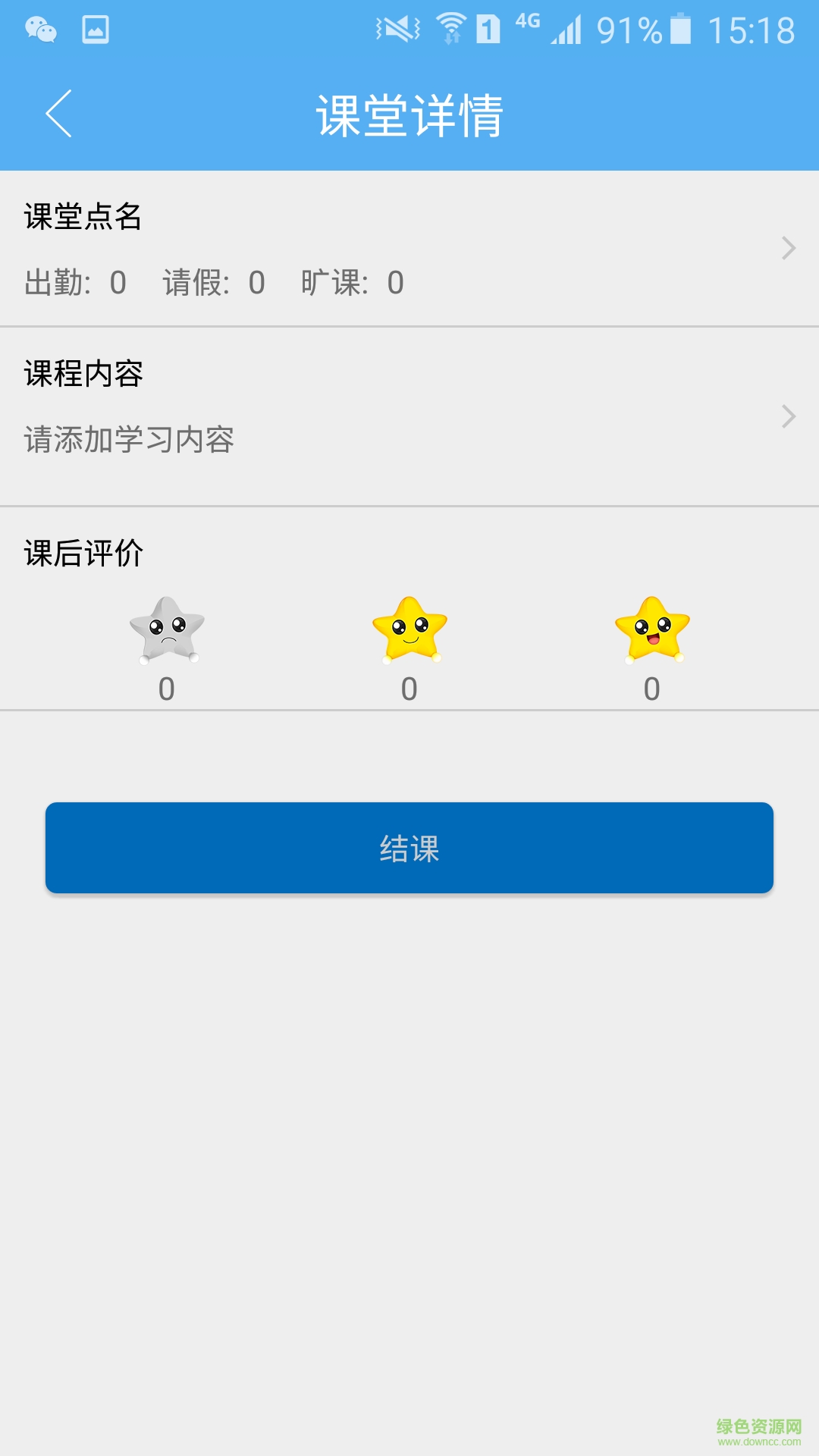Open the 课堂点名 attendance row
Screen dimensions: 819x1456
pyautogui.click(x=409, y=249)
